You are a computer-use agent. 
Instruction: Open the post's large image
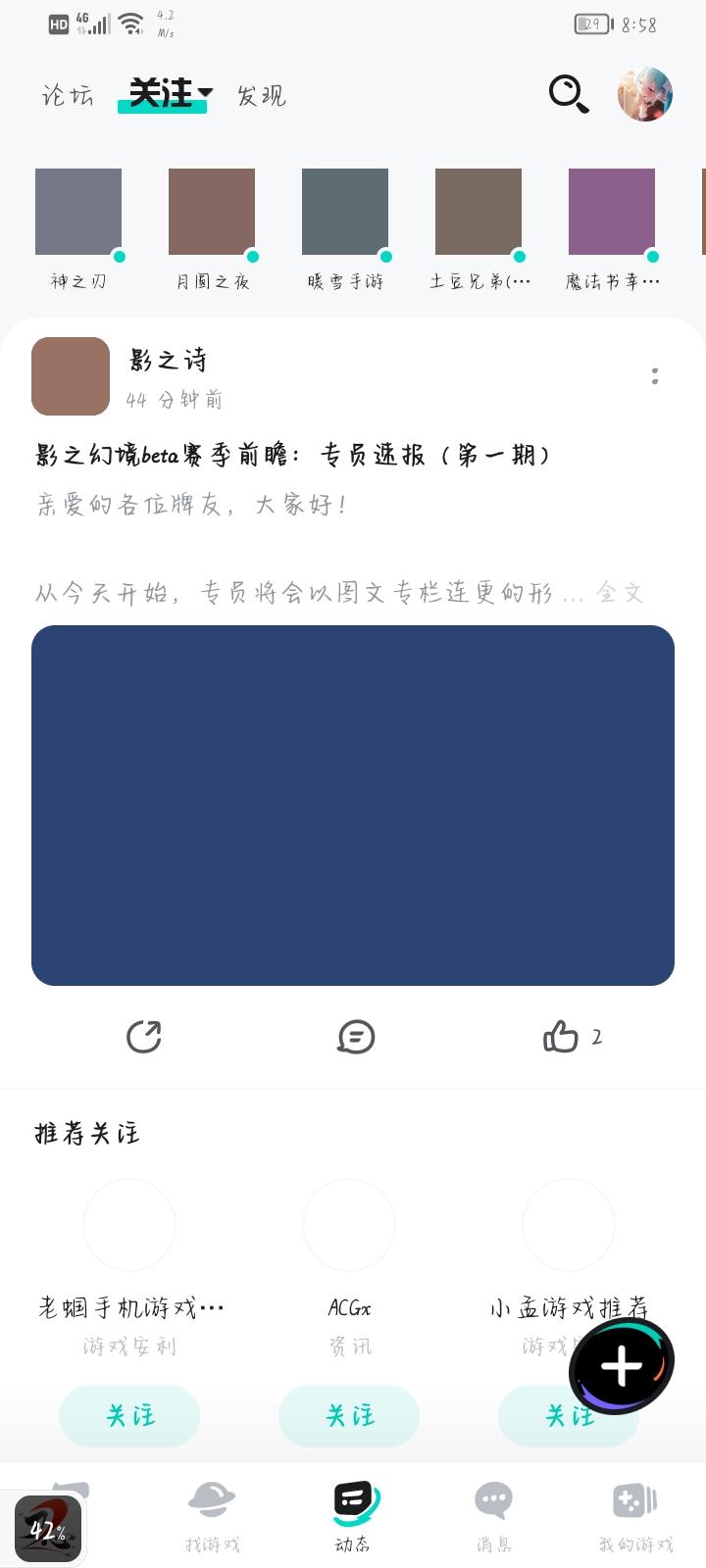[353, 806]
